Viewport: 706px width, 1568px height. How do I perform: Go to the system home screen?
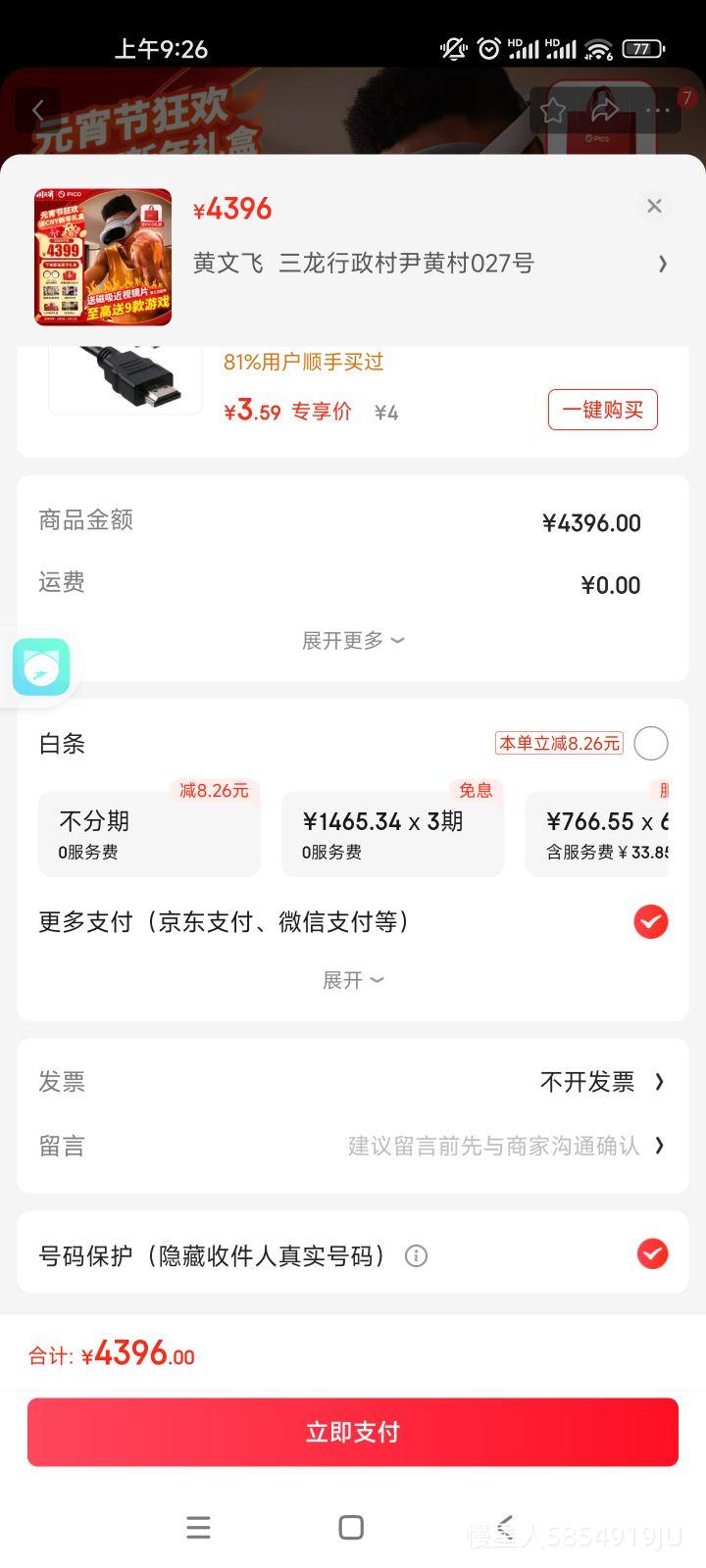click(x=351, y=1527)
